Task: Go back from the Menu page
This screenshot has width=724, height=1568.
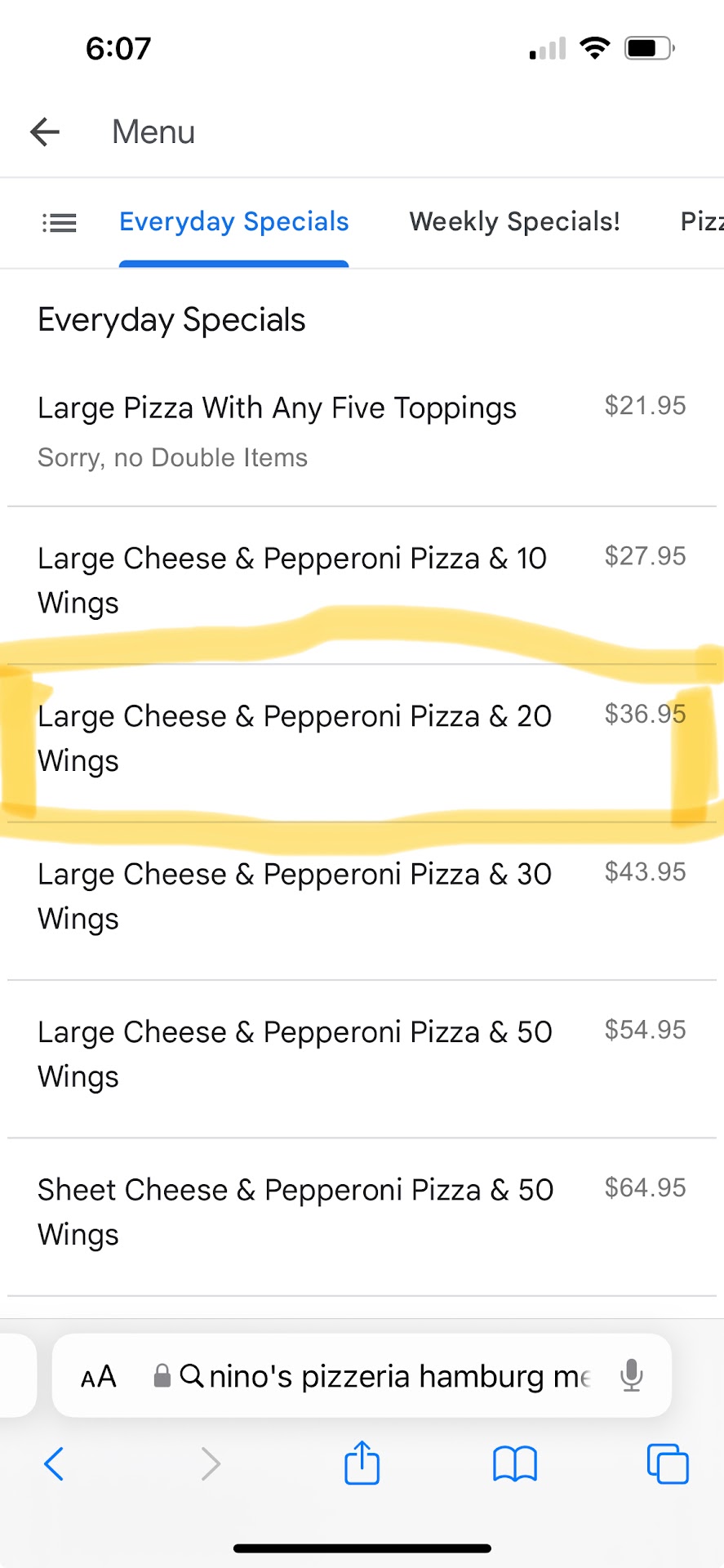Action: tap(45, 131)
